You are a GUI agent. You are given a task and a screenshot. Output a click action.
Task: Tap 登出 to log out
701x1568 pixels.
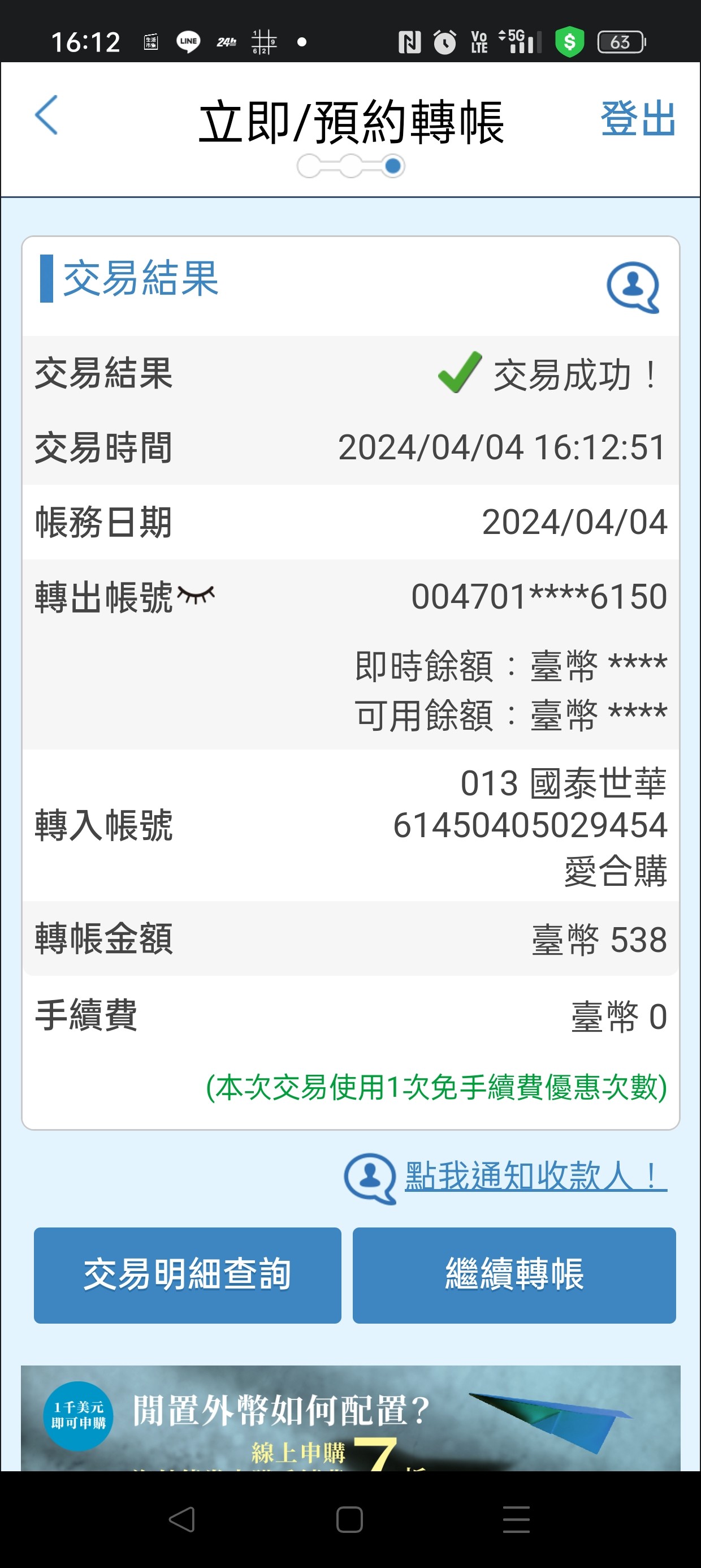pos(638,118)
